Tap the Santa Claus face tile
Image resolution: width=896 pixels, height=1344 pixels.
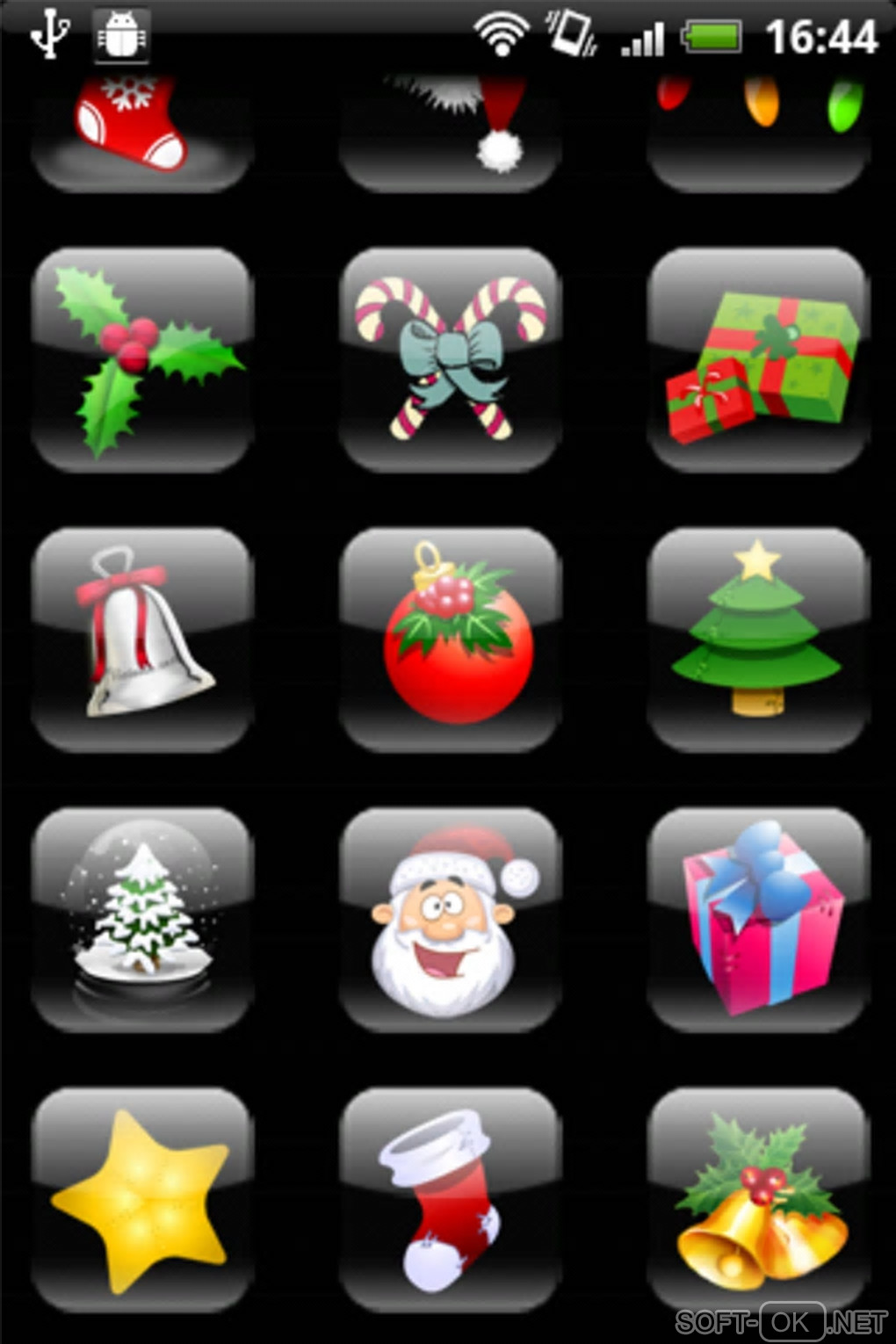[x=450, y=919]
